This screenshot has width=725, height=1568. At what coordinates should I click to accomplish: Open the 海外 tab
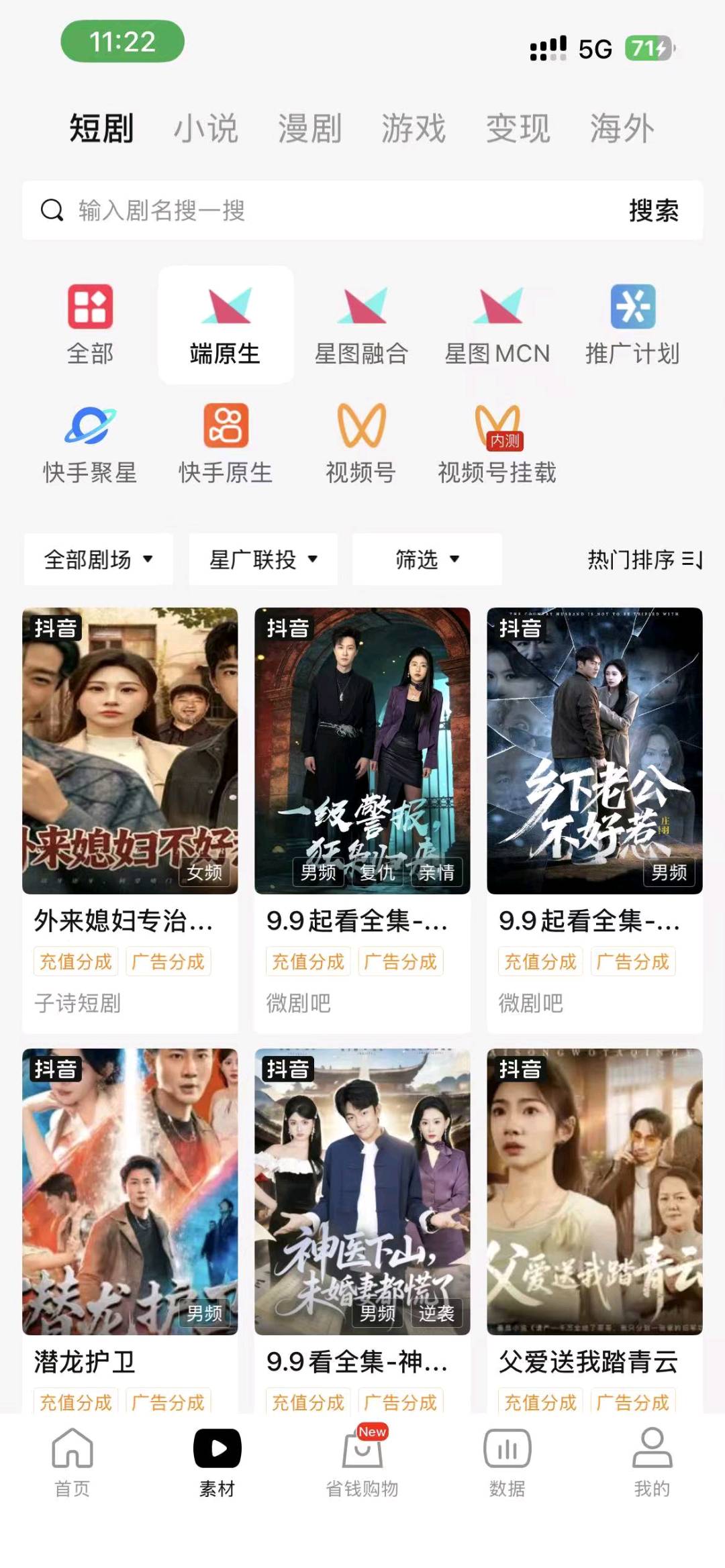tap(620, 128)
